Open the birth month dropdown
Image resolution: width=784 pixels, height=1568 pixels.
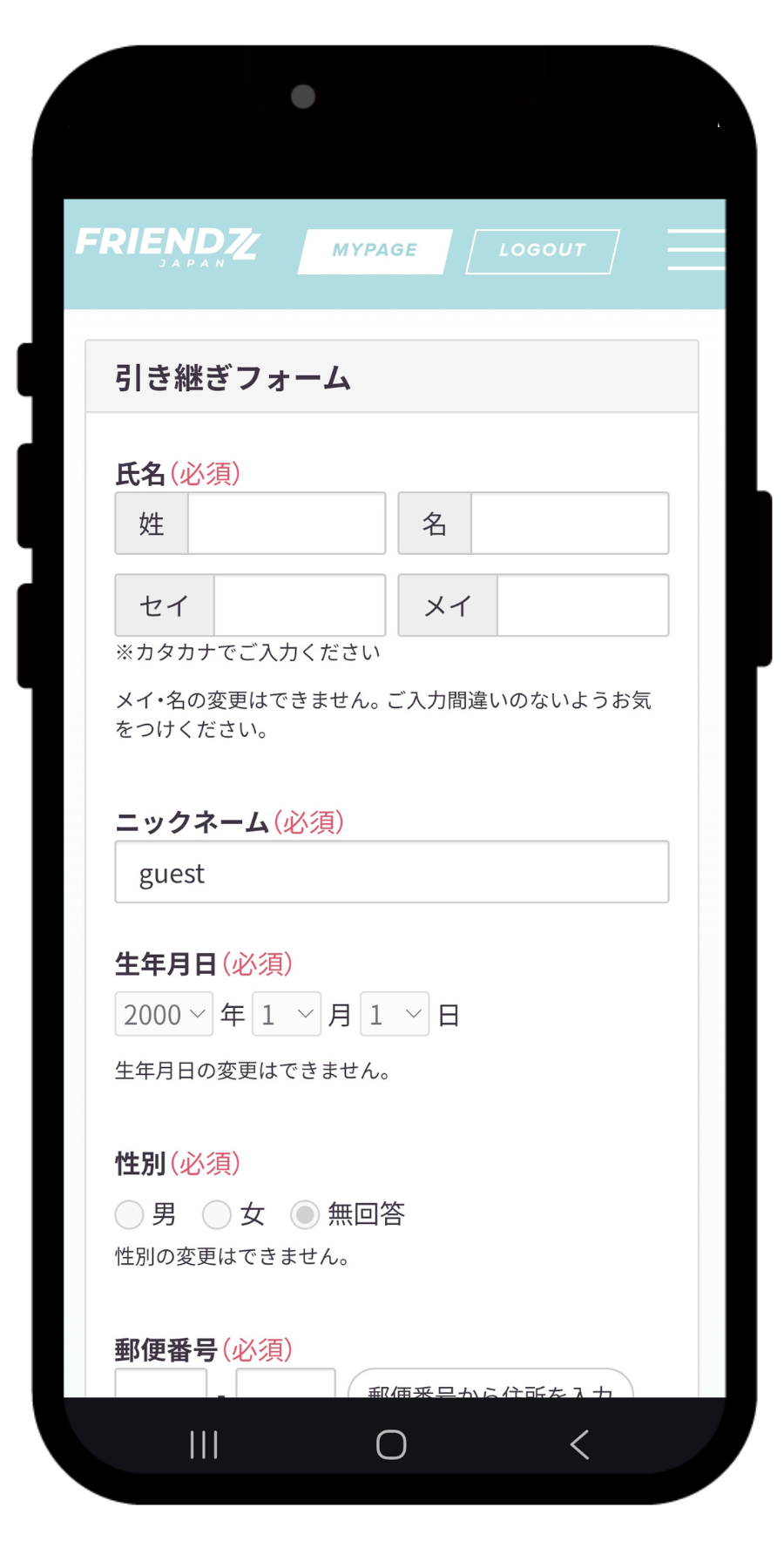pos(286,1014)
